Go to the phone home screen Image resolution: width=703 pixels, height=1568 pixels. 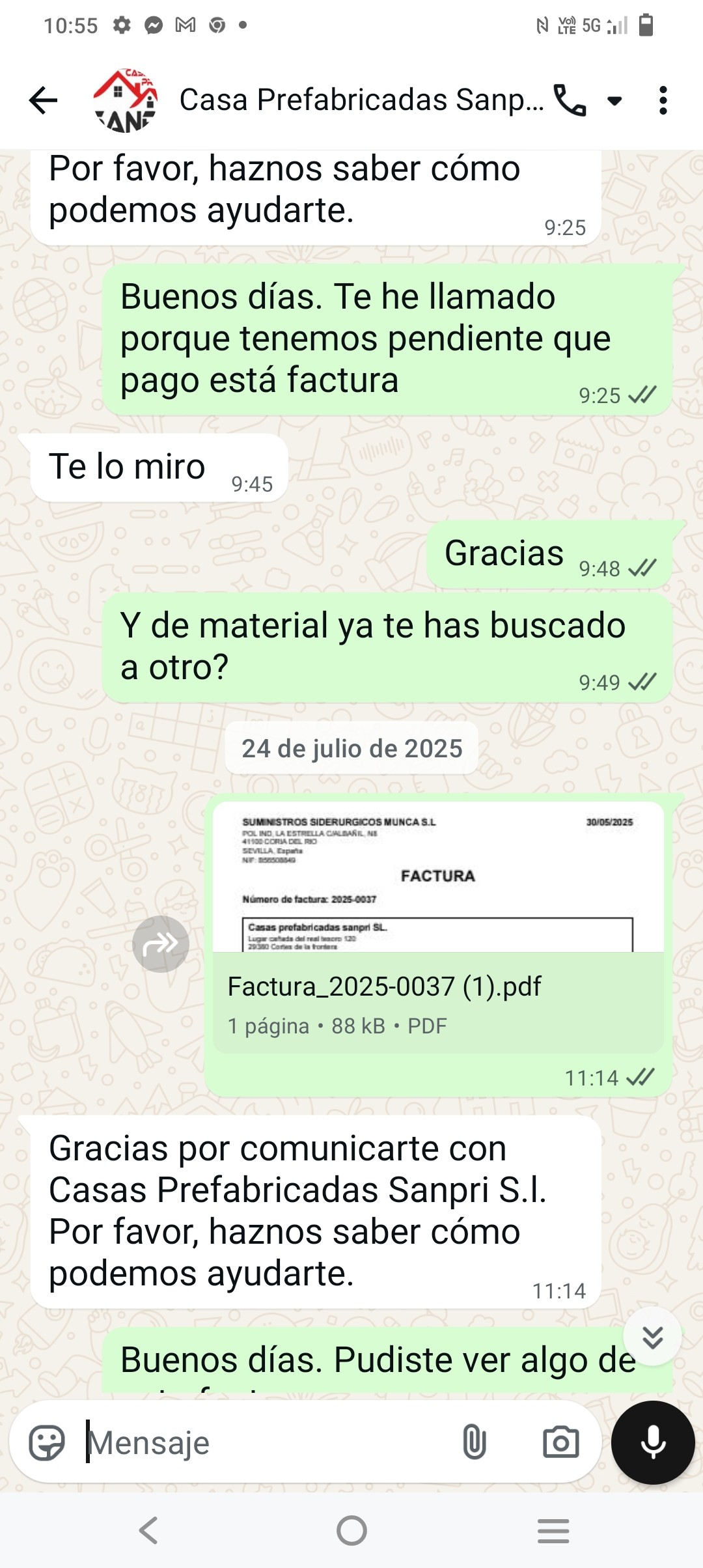(351, 1530)
